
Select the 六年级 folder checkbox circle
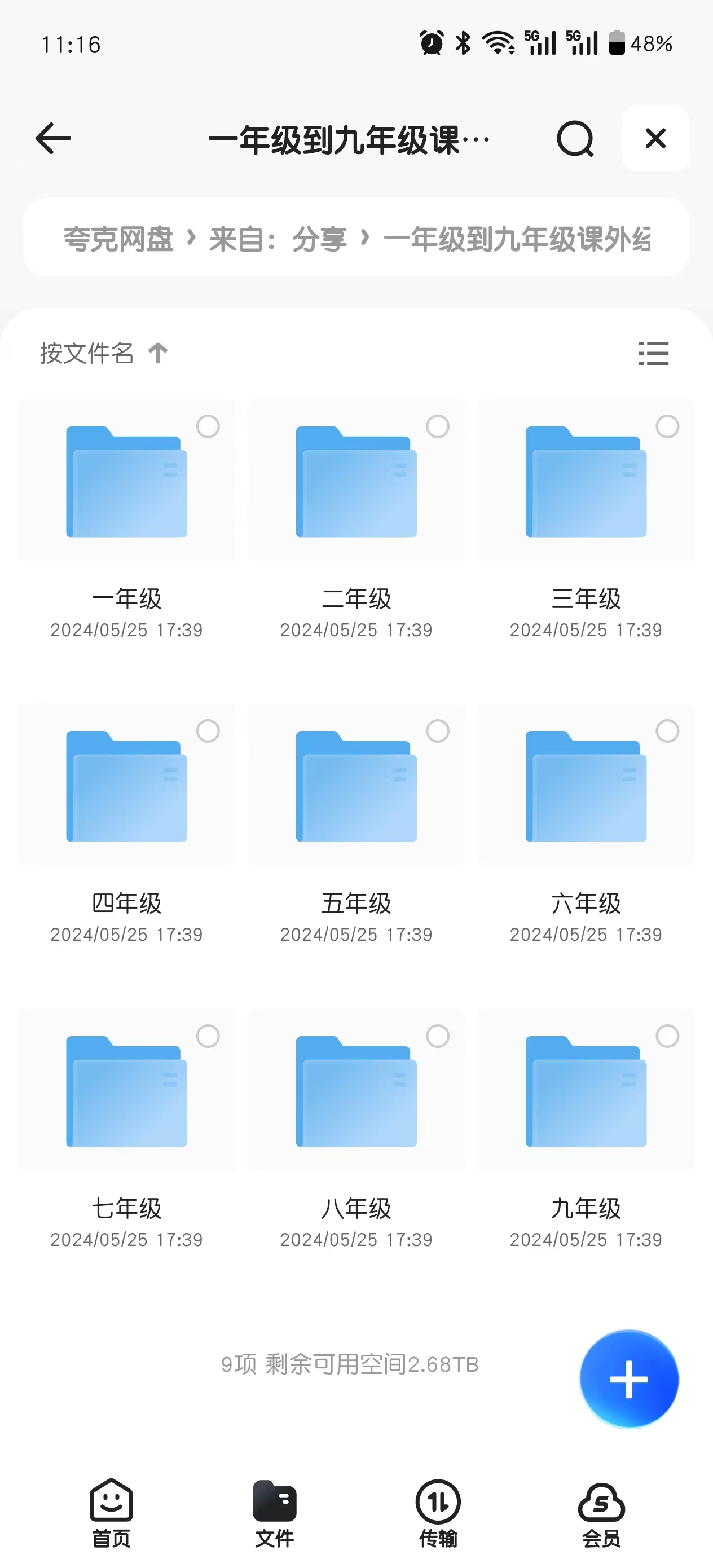(x=667, y=731)
